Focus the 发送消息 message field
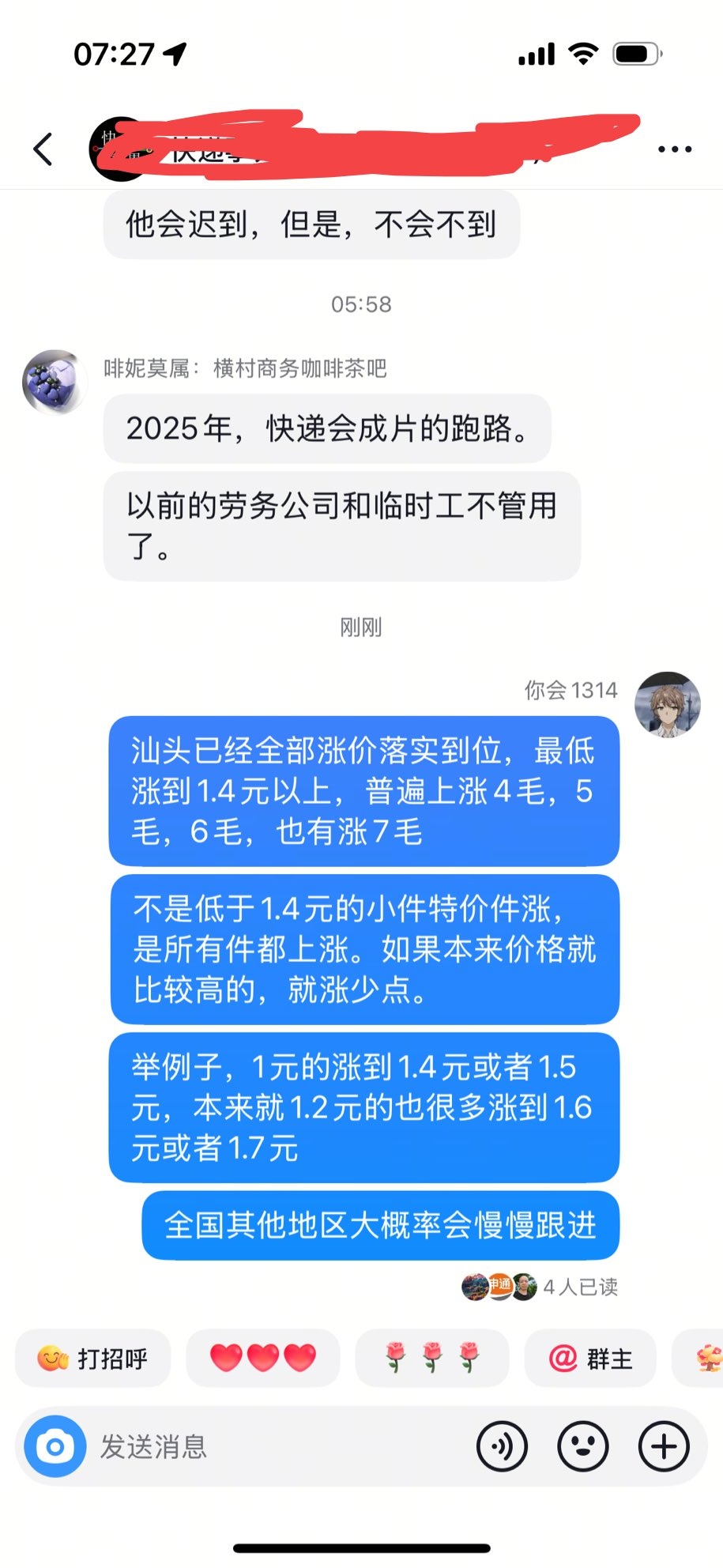This screenshot has width=723, height=1568. click(x=277, y=1447)
